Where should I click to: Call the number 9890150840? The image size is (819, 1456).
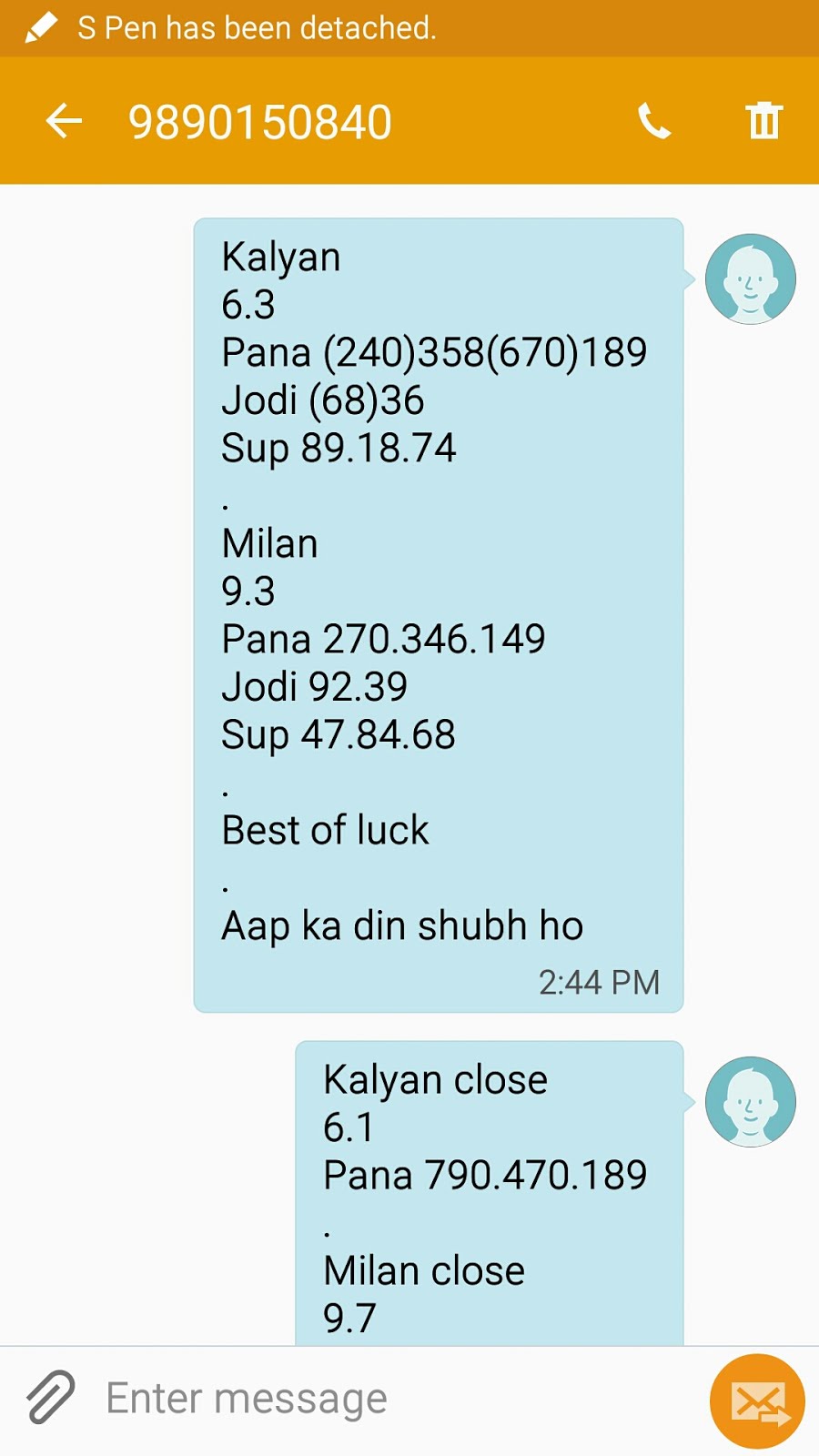653,121
